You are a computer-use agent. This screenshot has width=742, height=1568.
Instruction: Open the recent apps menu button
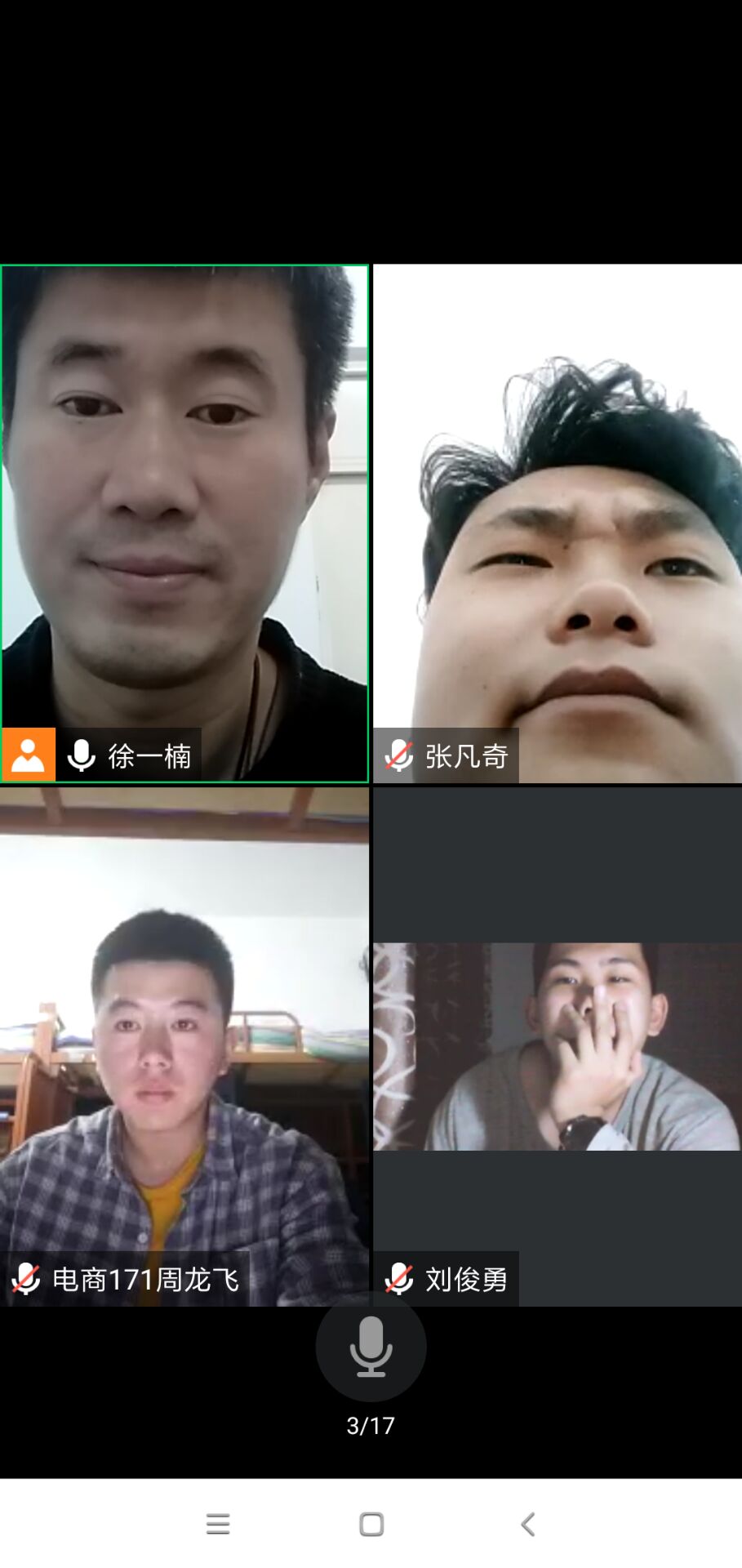click(218, 1524)
